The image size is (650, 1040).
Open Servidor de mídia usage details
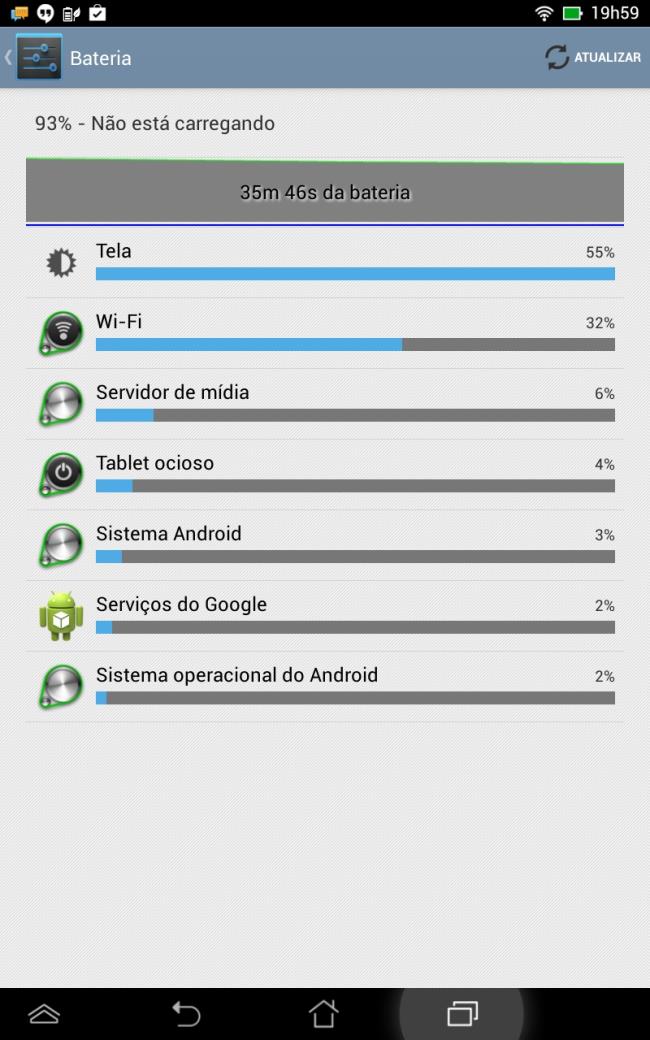[325, 405]
